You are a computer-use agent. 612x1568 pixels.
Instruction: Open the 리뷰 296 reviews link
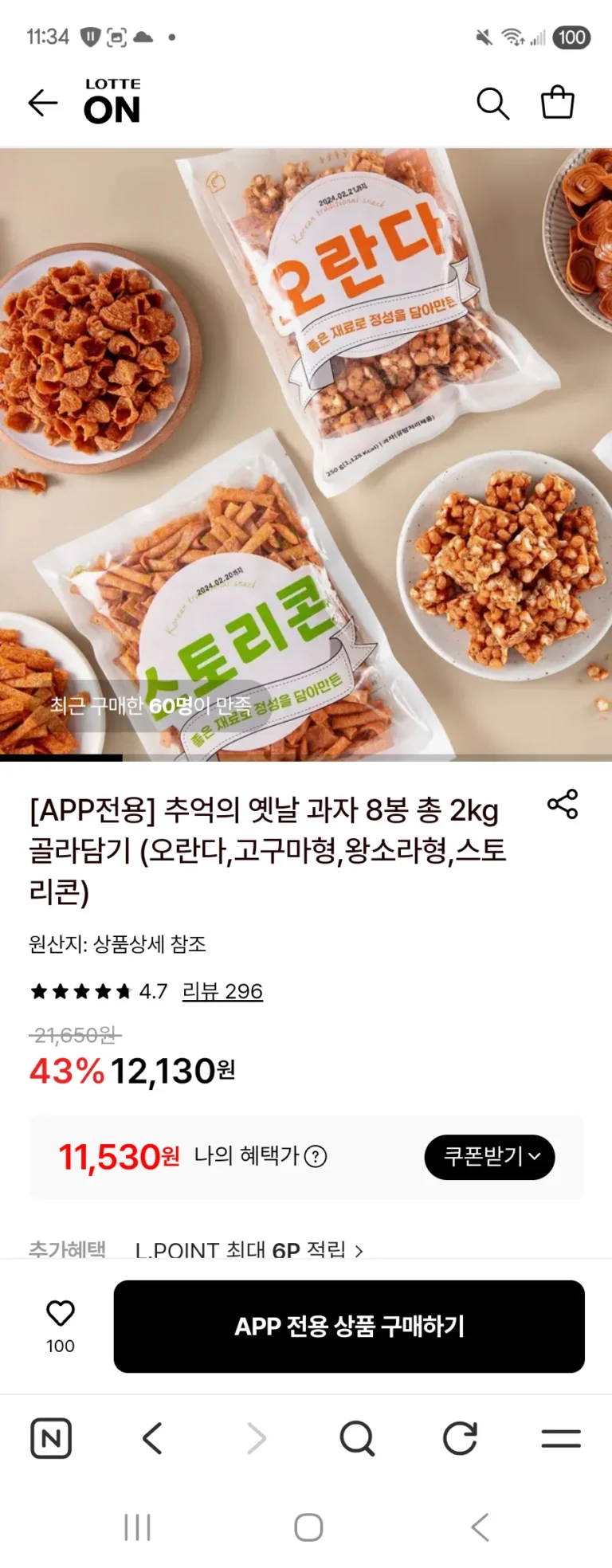[x=222, y=991]
